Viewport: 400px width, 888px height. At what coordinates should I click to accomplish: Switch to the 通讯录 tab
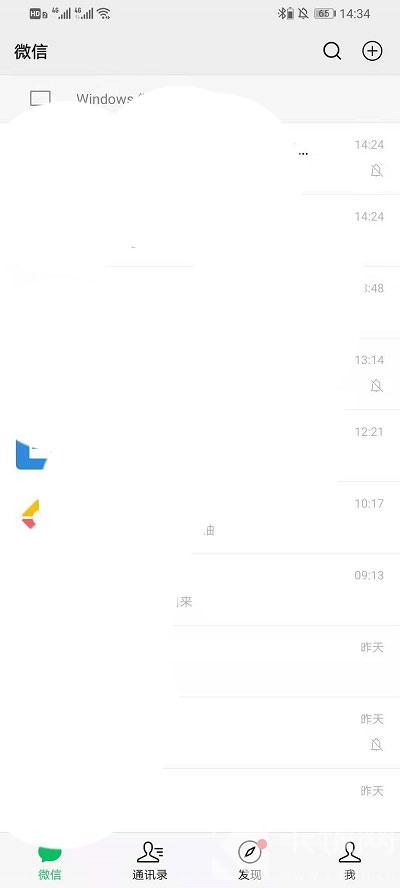[x=150, y=860]
